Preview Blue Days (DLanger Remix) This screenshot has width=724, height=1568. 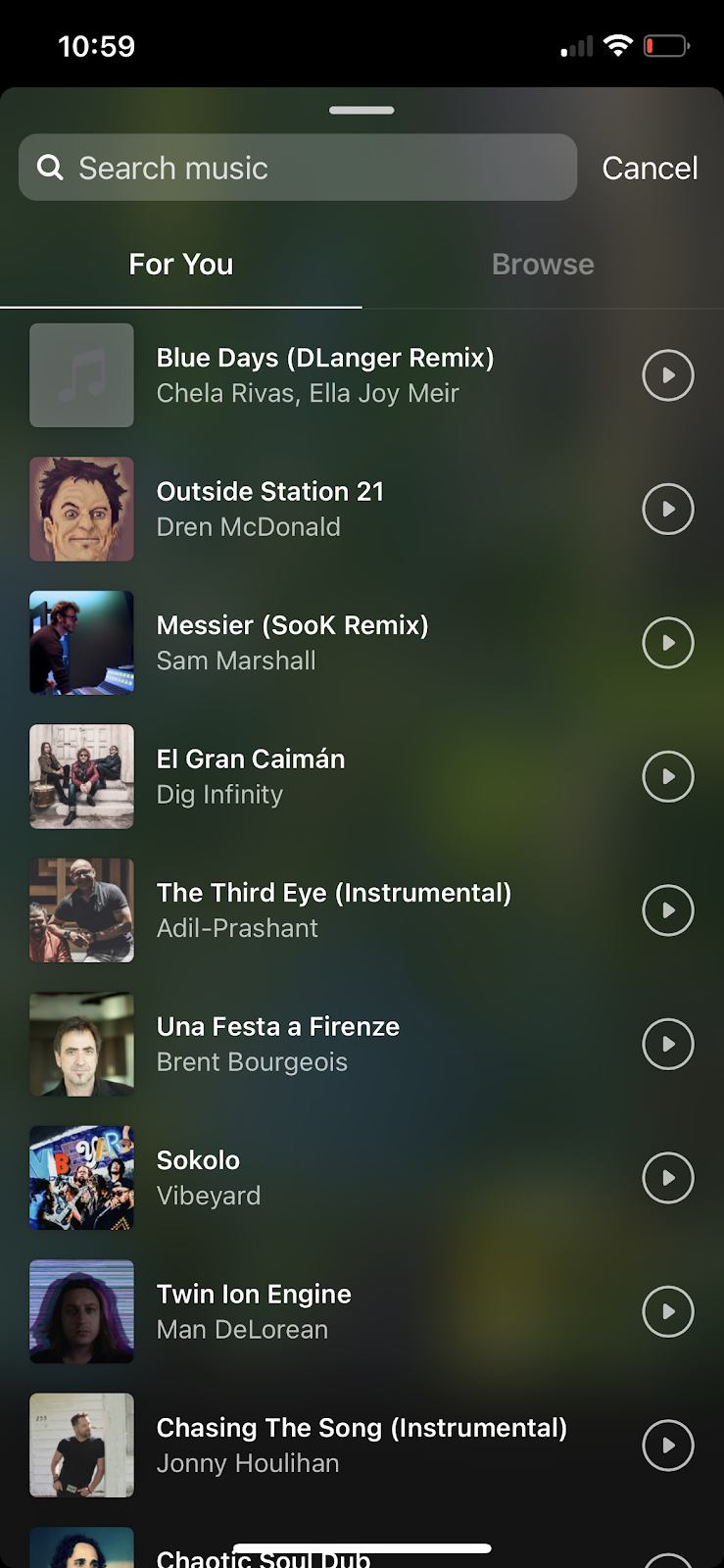(x=668, y=375)
